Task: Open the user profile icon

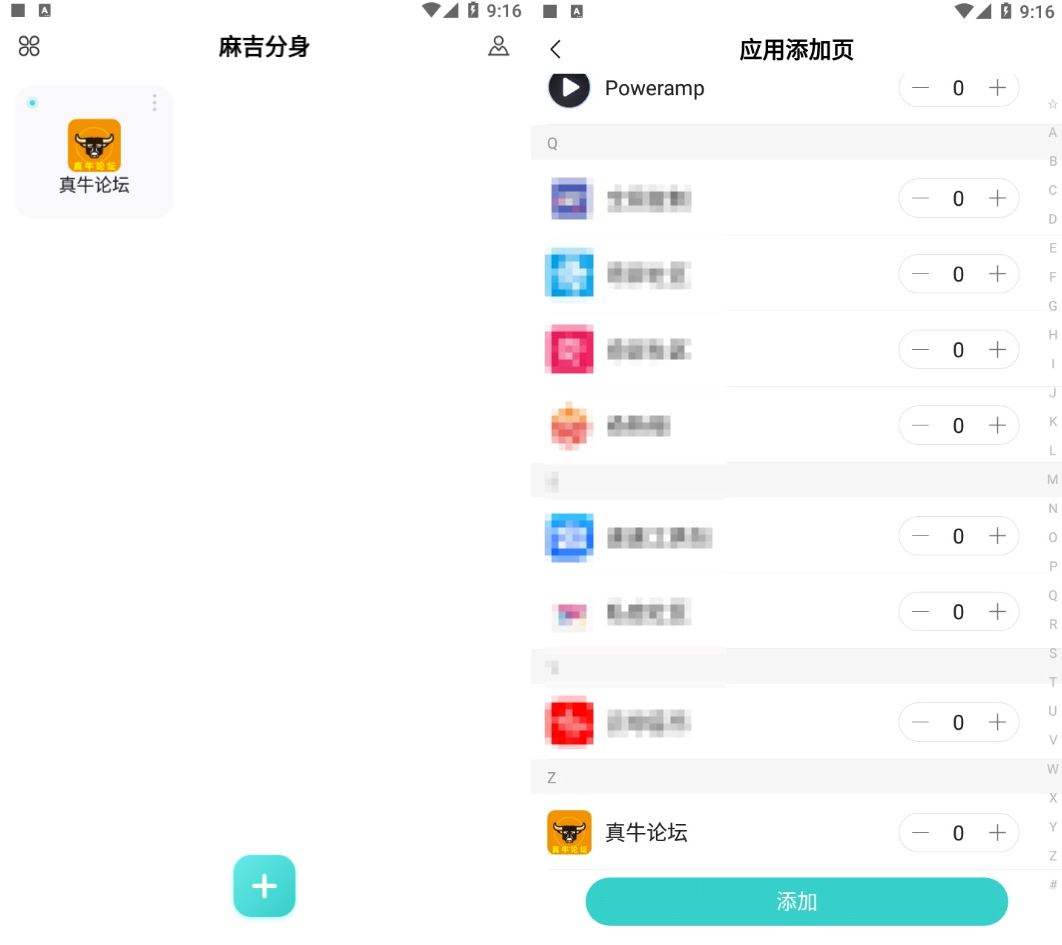Action: click(x=498, y=46)
